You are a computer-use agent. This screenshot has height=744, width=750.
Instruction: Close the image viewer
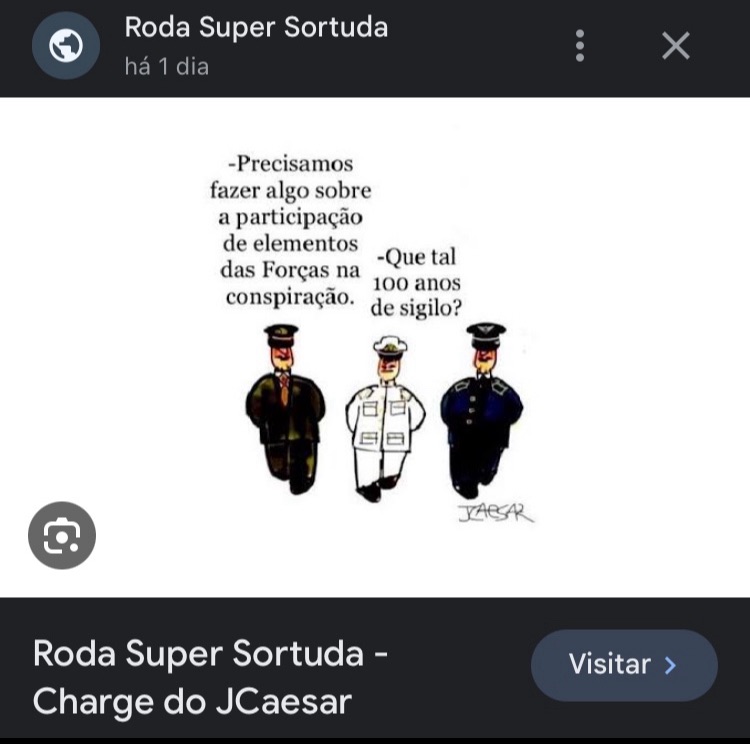pyautogui.click(x=676, y=46)
